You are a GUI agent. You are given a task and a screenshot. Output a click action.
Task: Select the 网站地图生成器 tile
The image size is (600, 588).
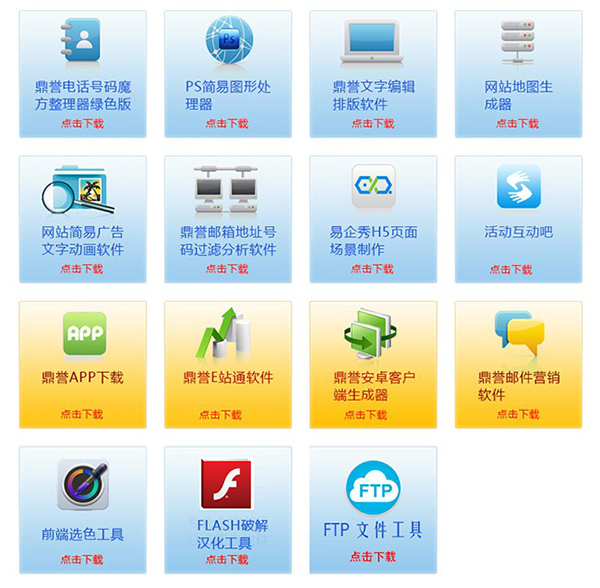tap(517, 124)
